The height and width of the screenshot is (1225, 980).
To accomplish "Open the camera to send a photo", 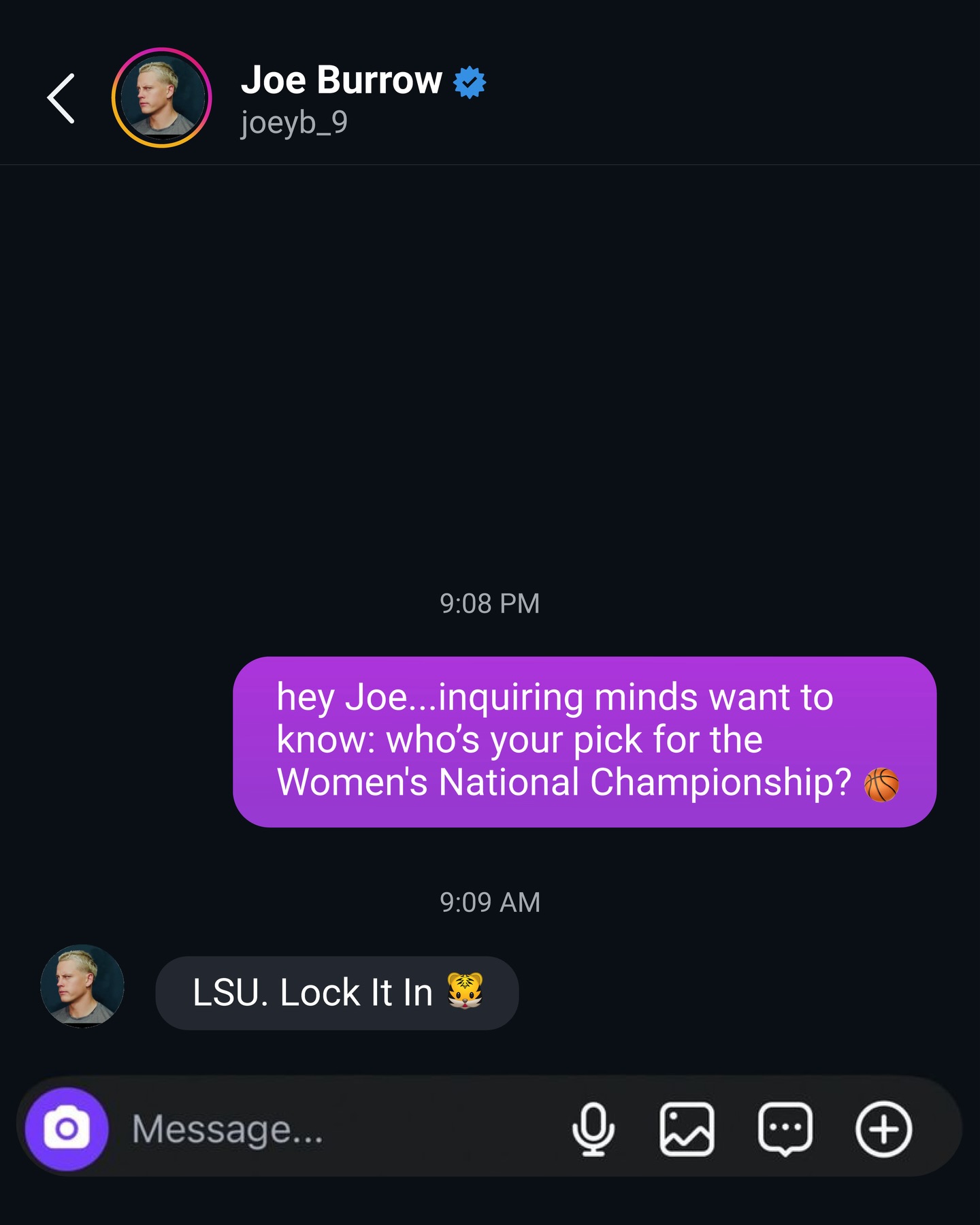I will click(x=67, y=1129).
